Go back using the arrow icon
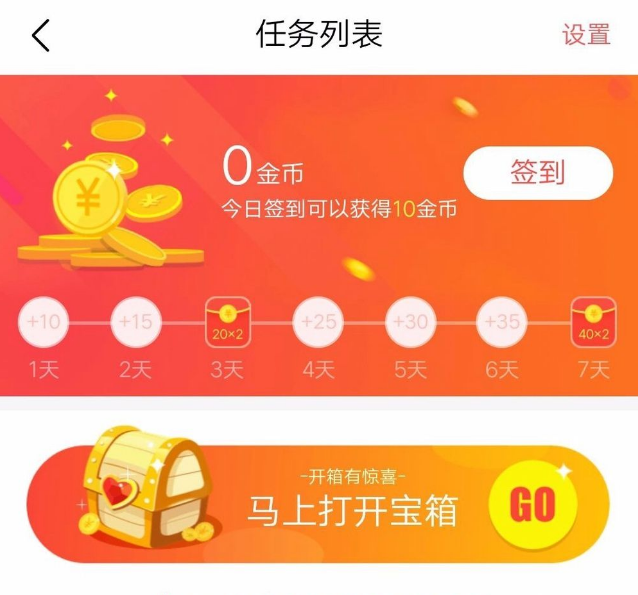The width and height of the screenshot is (638, 595). tap(41, 35)
